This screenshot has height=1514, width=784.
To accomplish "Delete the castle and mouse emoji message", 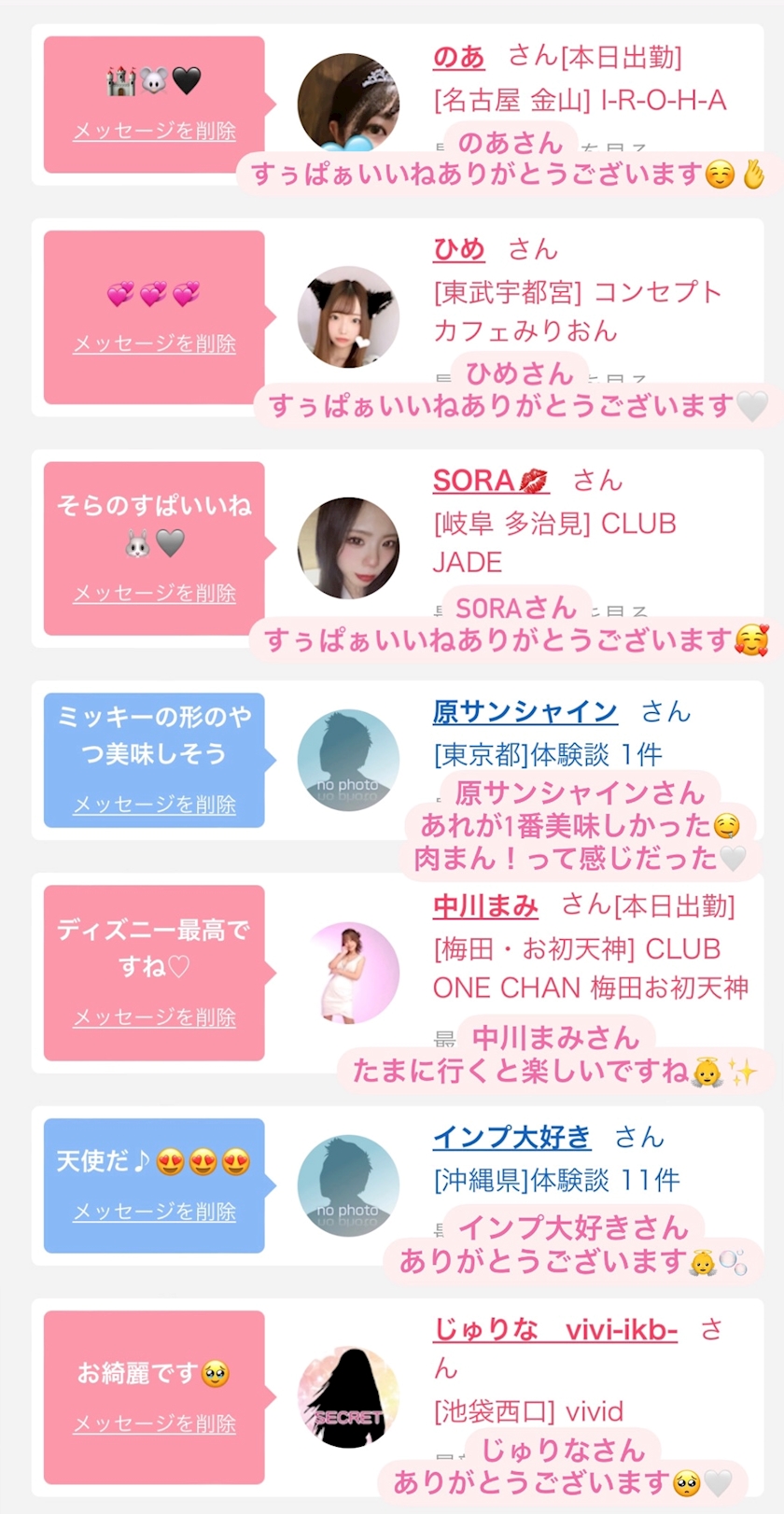I will click(155, 131).
